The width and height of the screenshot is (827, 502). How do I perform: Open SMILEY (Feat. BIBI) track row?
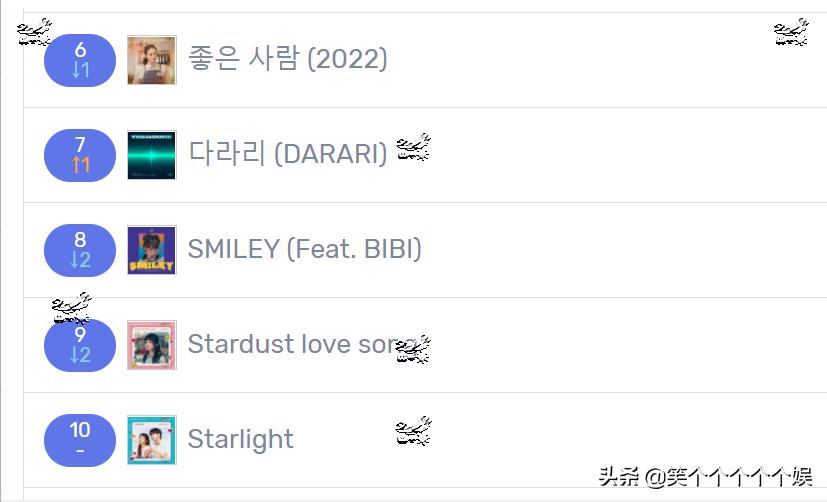(304, 249)
